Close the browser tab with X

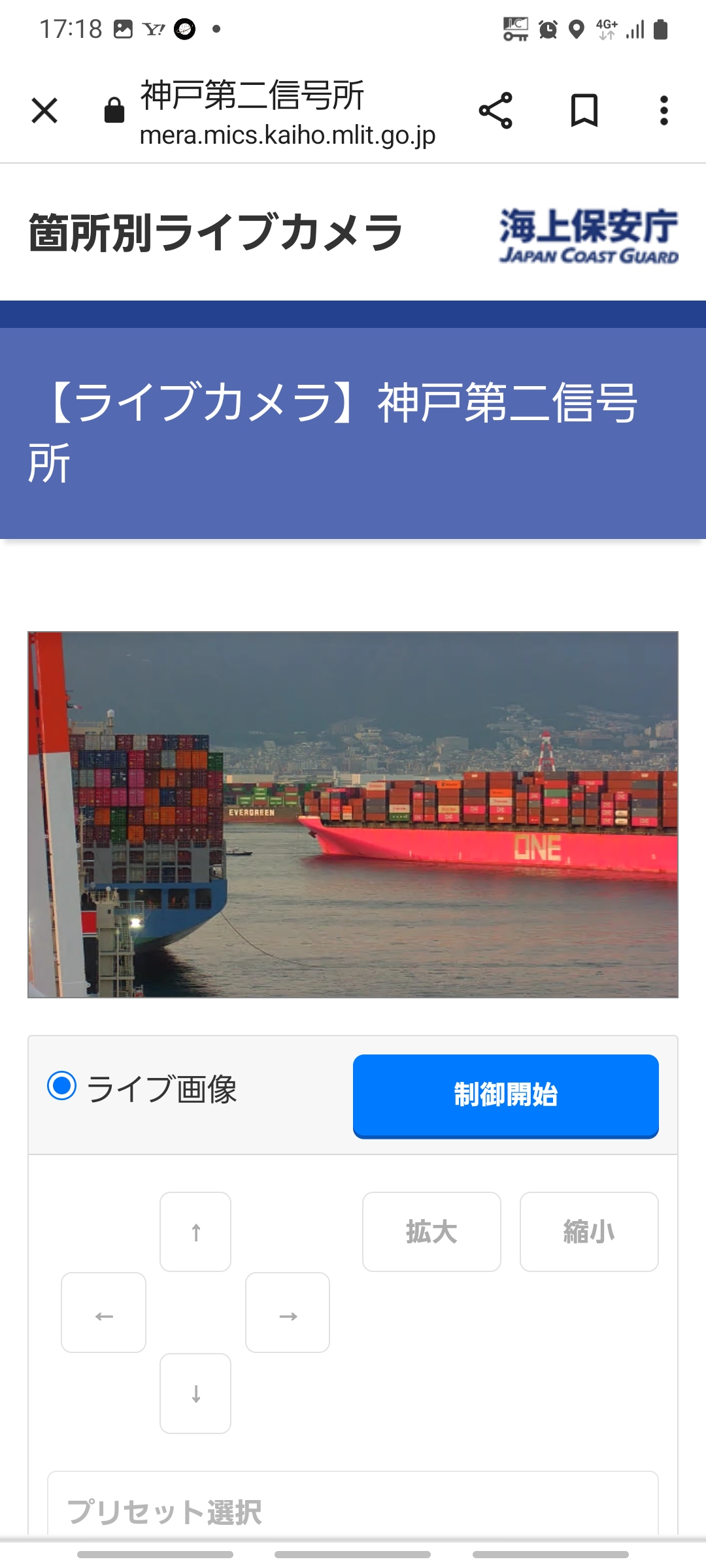pyautogui.click(x=44, y=110)
